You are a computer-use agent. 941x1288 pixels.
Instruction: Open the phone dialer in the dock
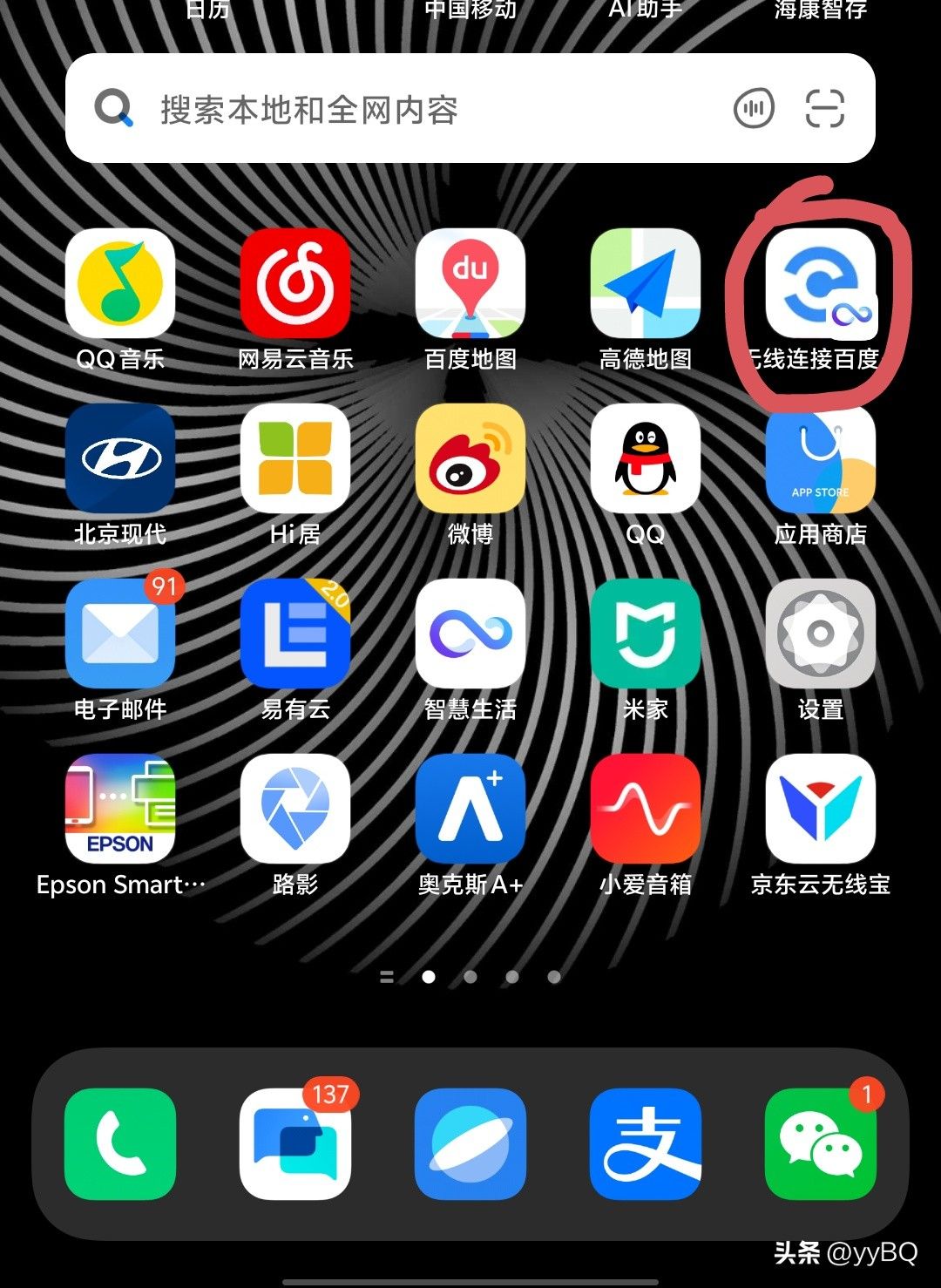point(120,1143)
